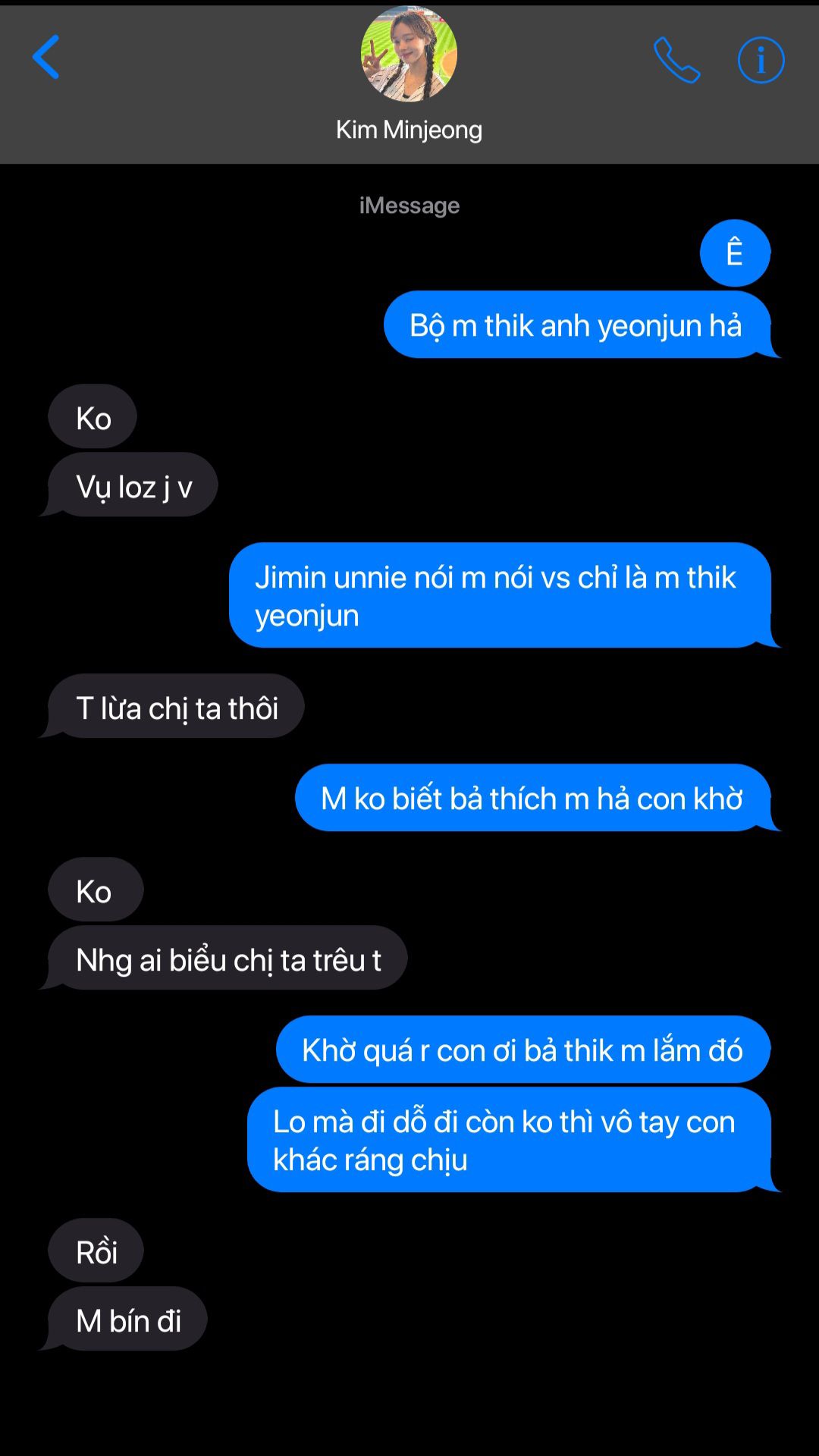Open Kim Minjeong's contact profile picture
Screen dimensions: 819x1456
pyautogui.click(x=409, y=54)
